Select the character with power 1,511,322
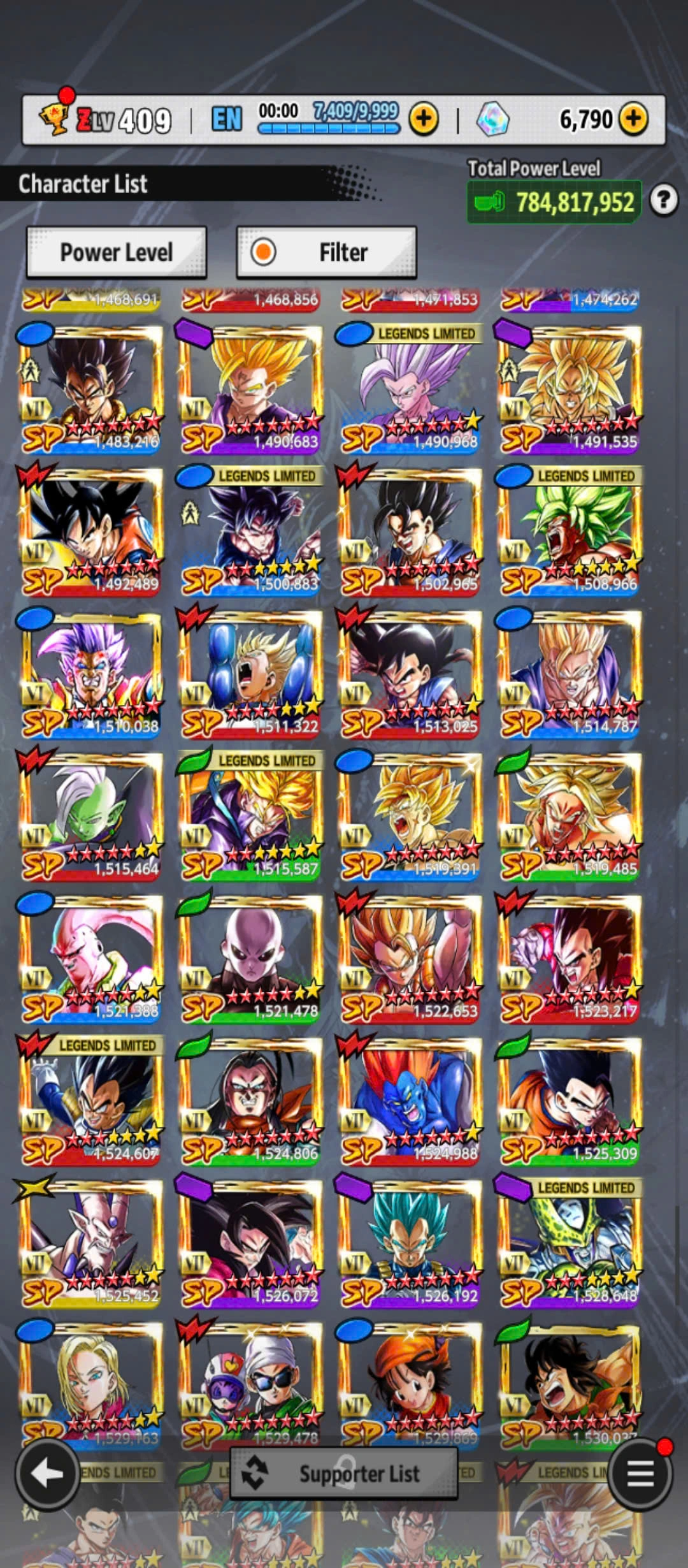Viewport: 688px width, 1568px height. pos(250,674)
